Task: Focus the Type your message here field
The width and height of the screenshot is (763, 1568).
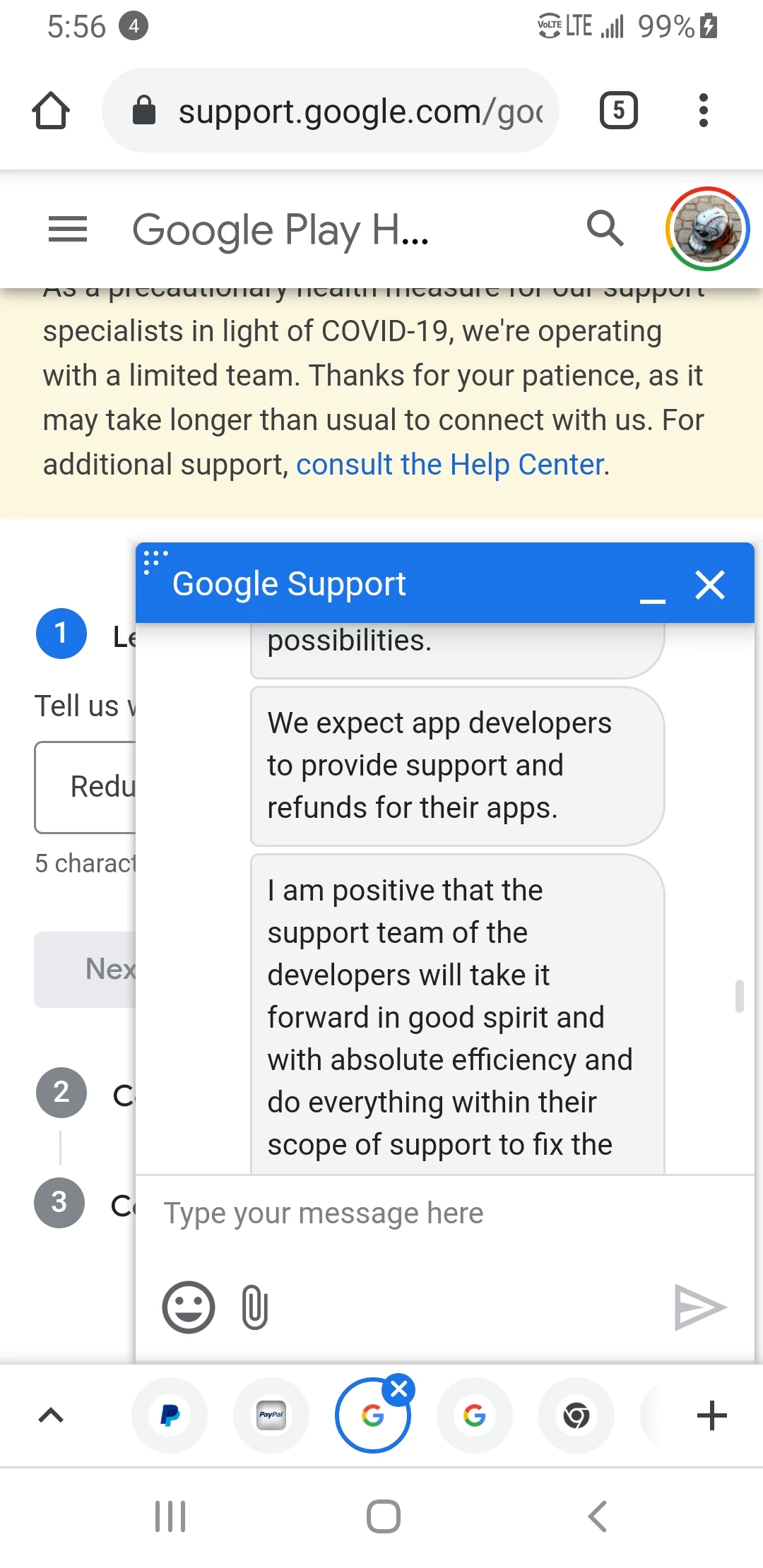Action: tap(424, 1213)
